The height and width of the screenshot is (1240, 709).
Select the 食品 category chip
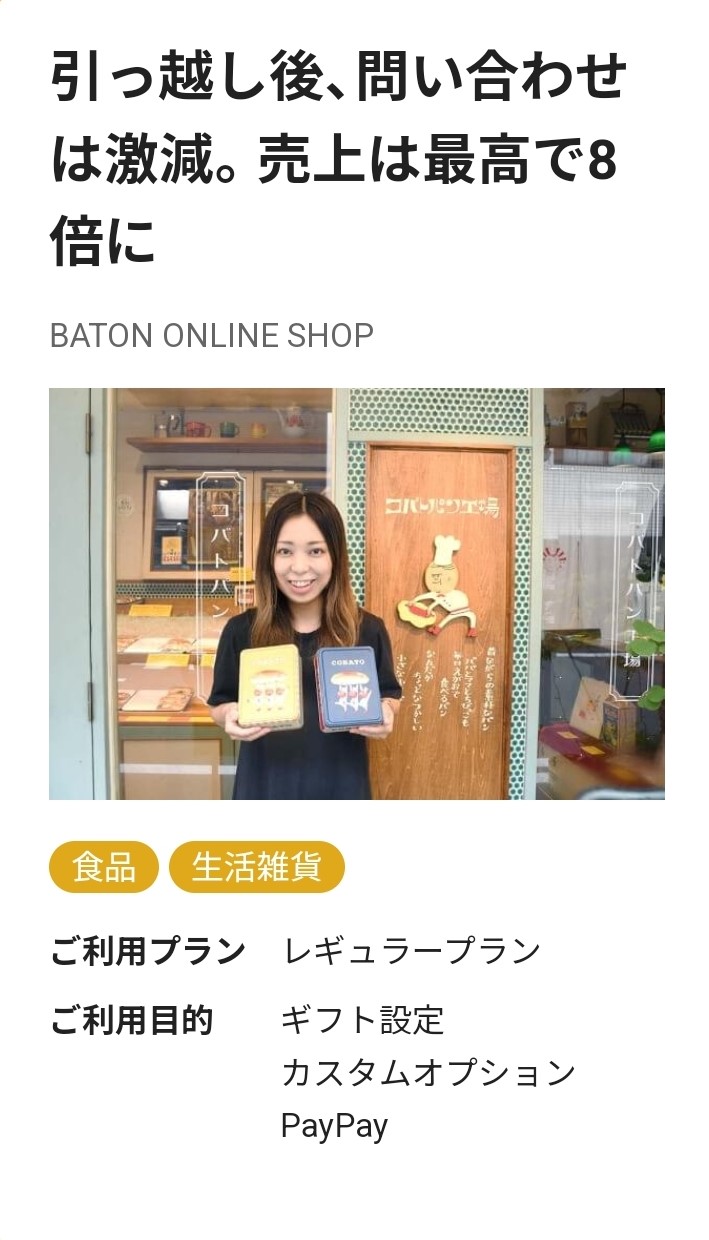[104, 867]
